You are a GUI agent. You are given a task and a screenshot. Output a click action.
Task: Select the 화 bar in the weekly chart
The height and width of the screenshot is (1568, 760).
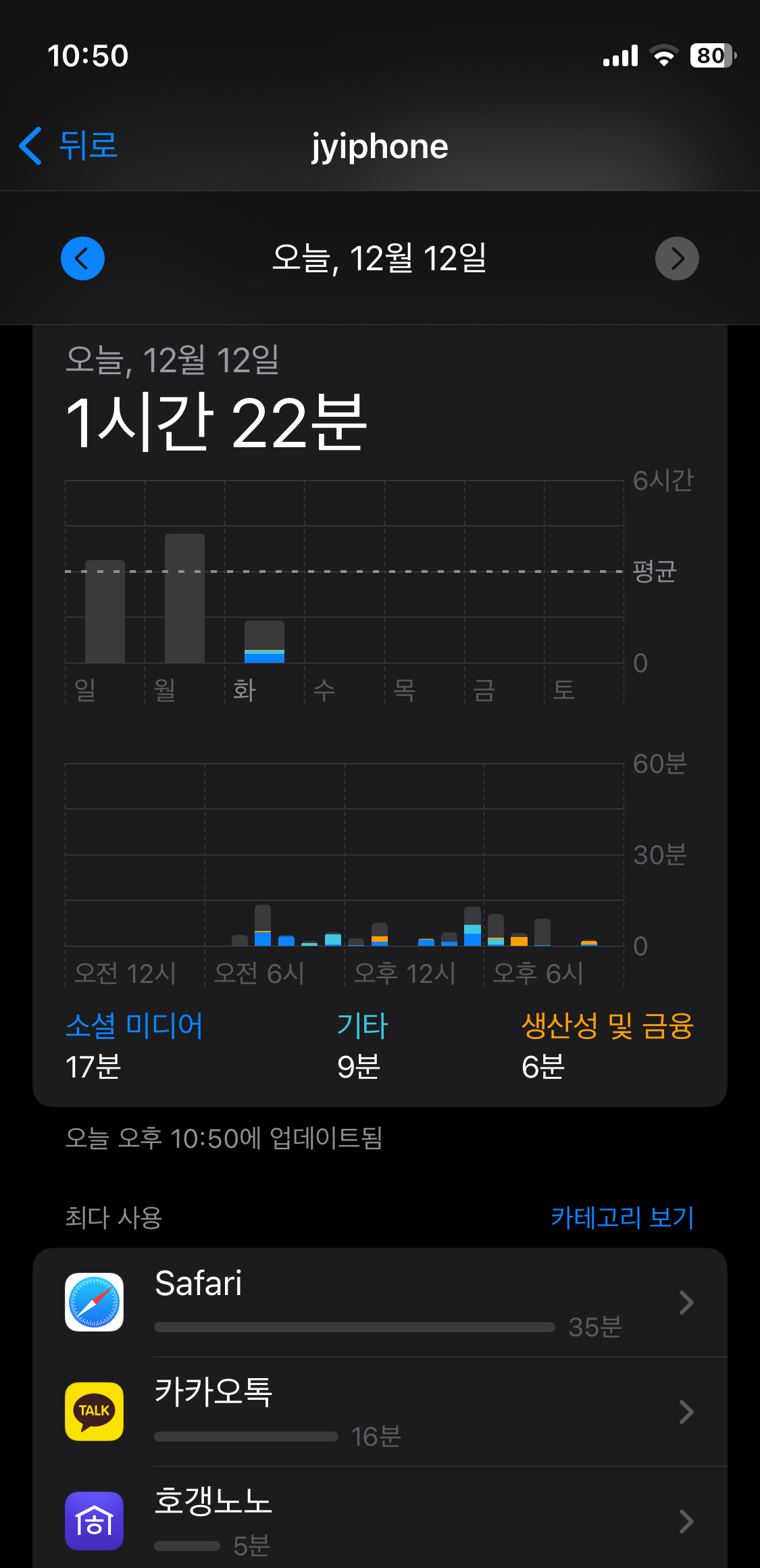(x=264, y=642)
